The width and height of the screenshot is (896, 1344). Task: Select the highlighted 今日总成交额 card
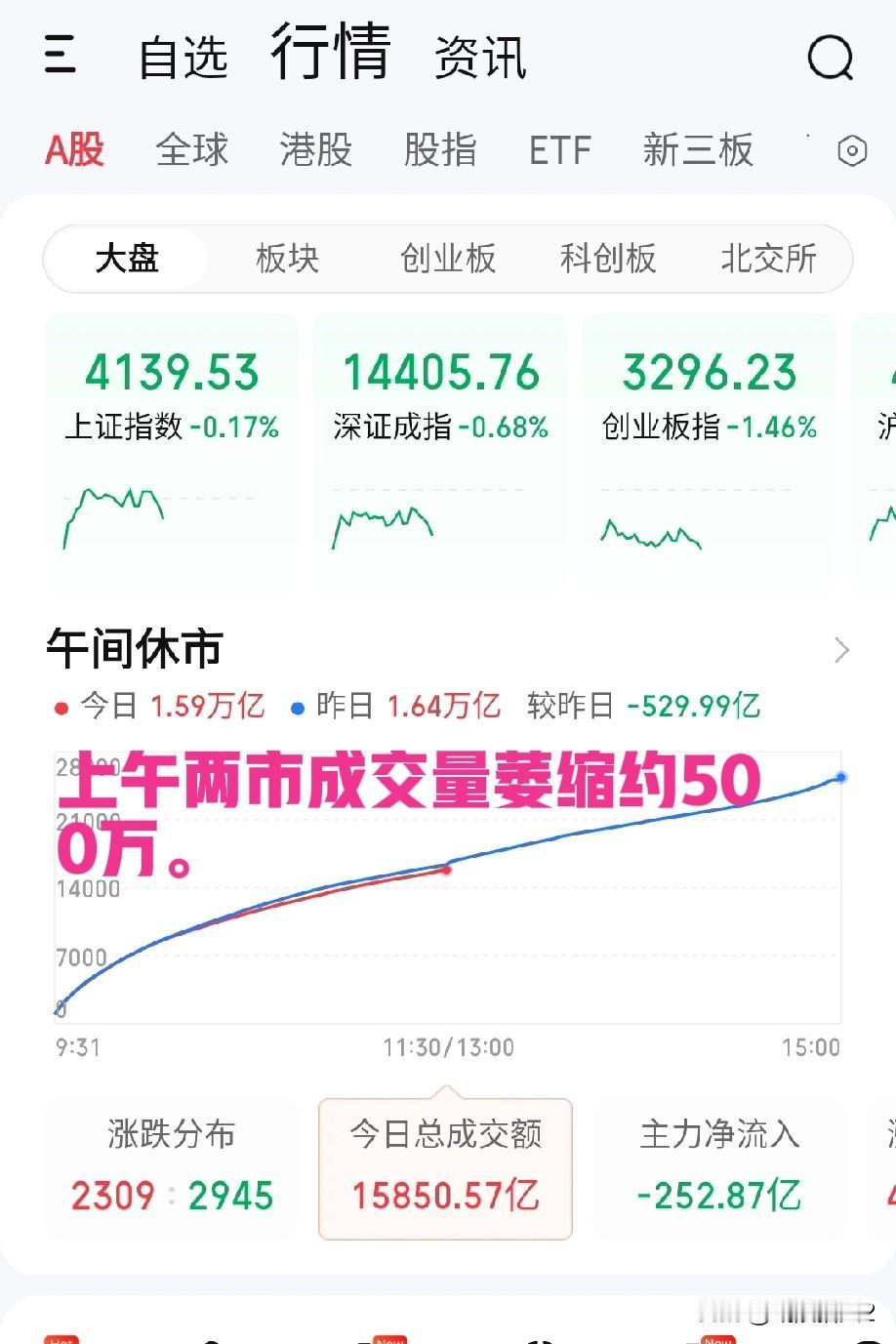(x=445, y=1164)
